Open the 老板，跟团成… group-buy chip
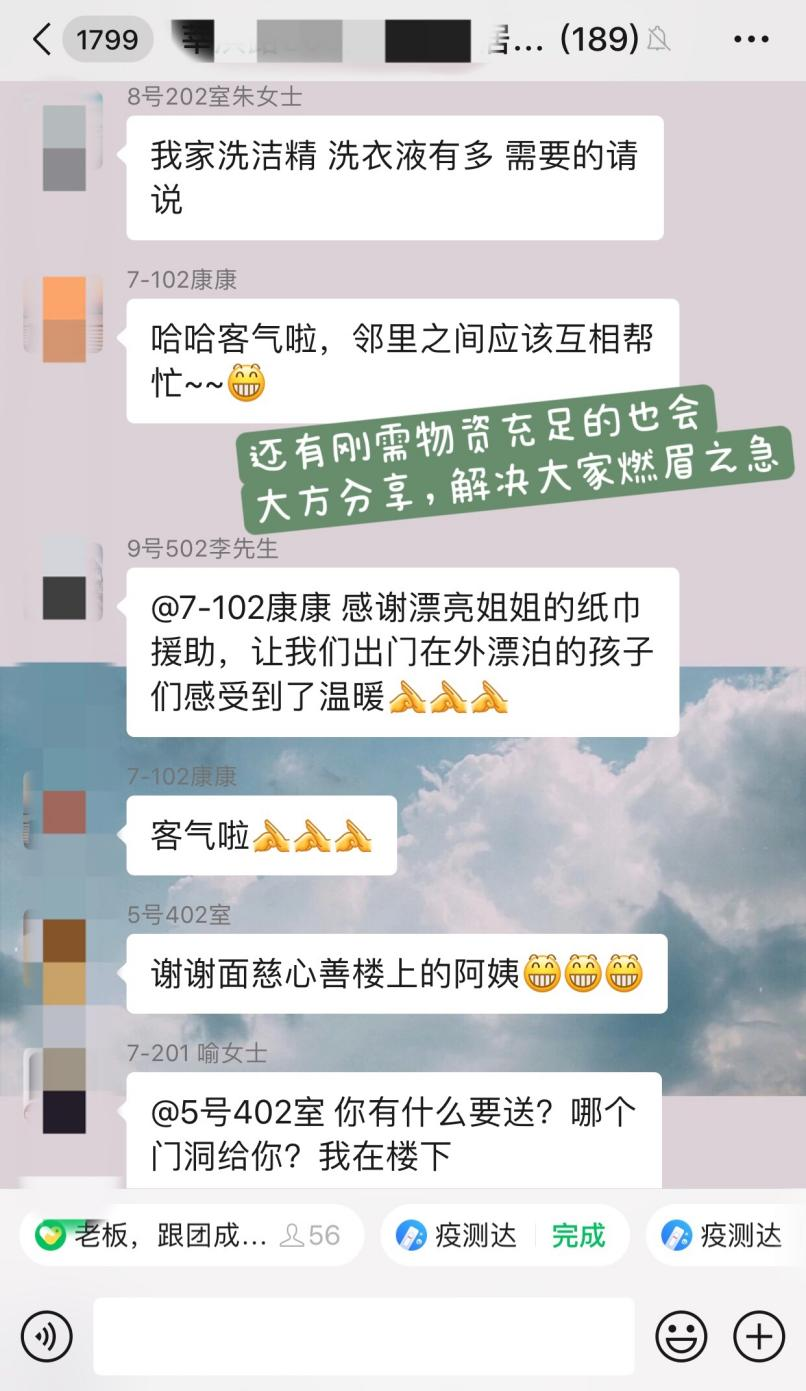Viewport: 806px width, 1391px height. point(190,1236)
